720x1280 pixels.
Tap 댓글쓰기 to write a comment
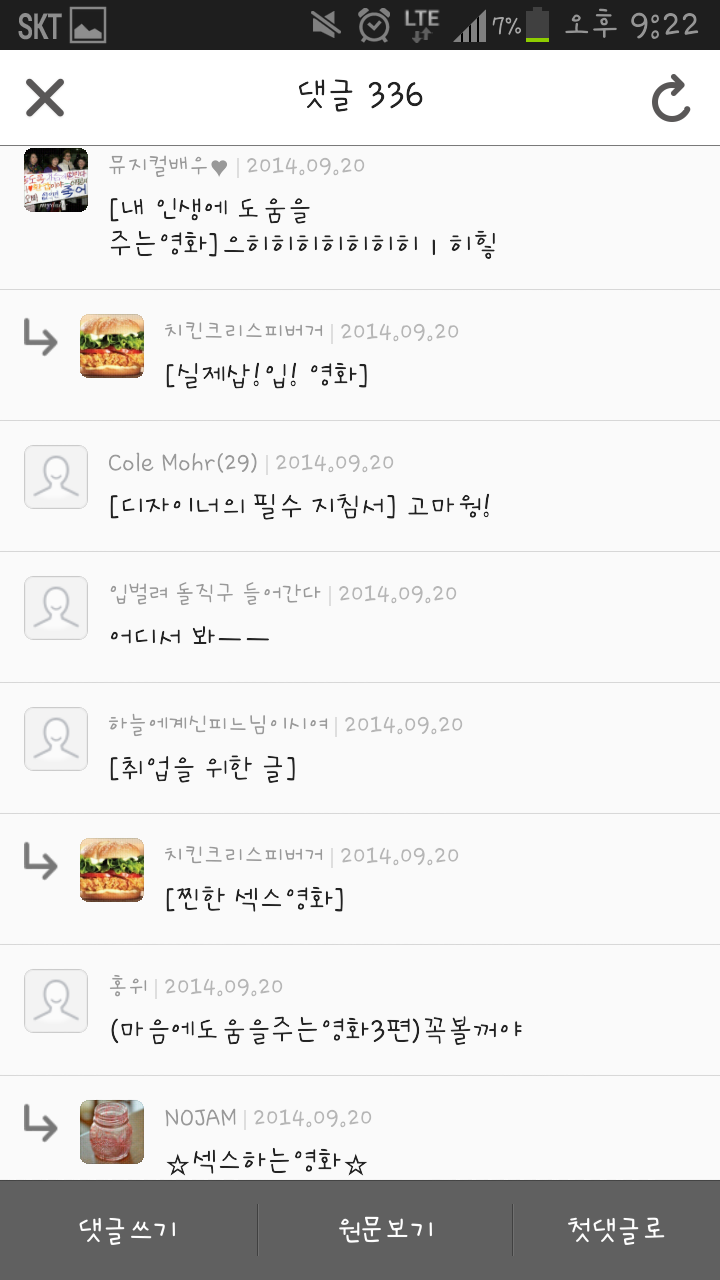coord(128,1230)
